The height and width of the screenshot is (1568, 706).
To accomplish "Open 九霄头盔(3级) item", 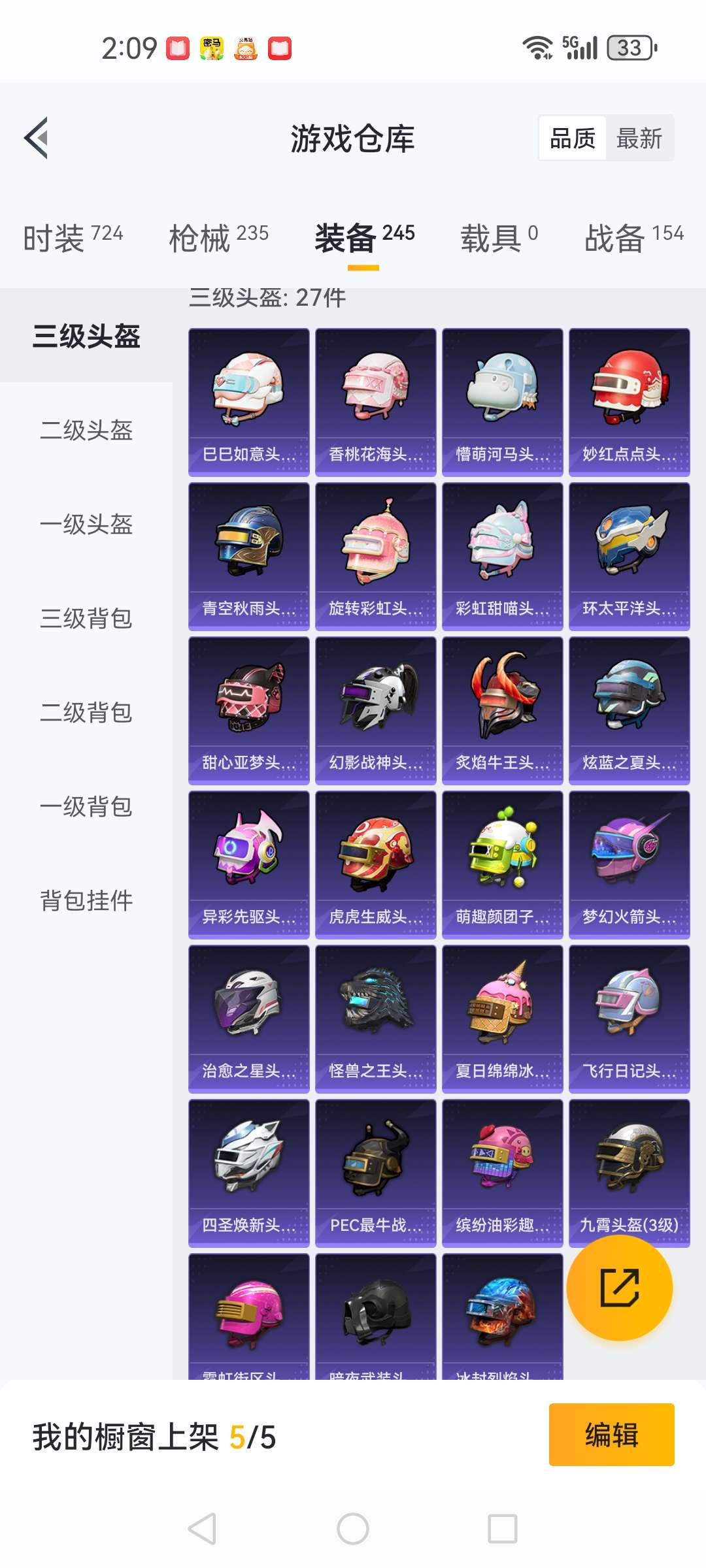I will (629, 1173).
